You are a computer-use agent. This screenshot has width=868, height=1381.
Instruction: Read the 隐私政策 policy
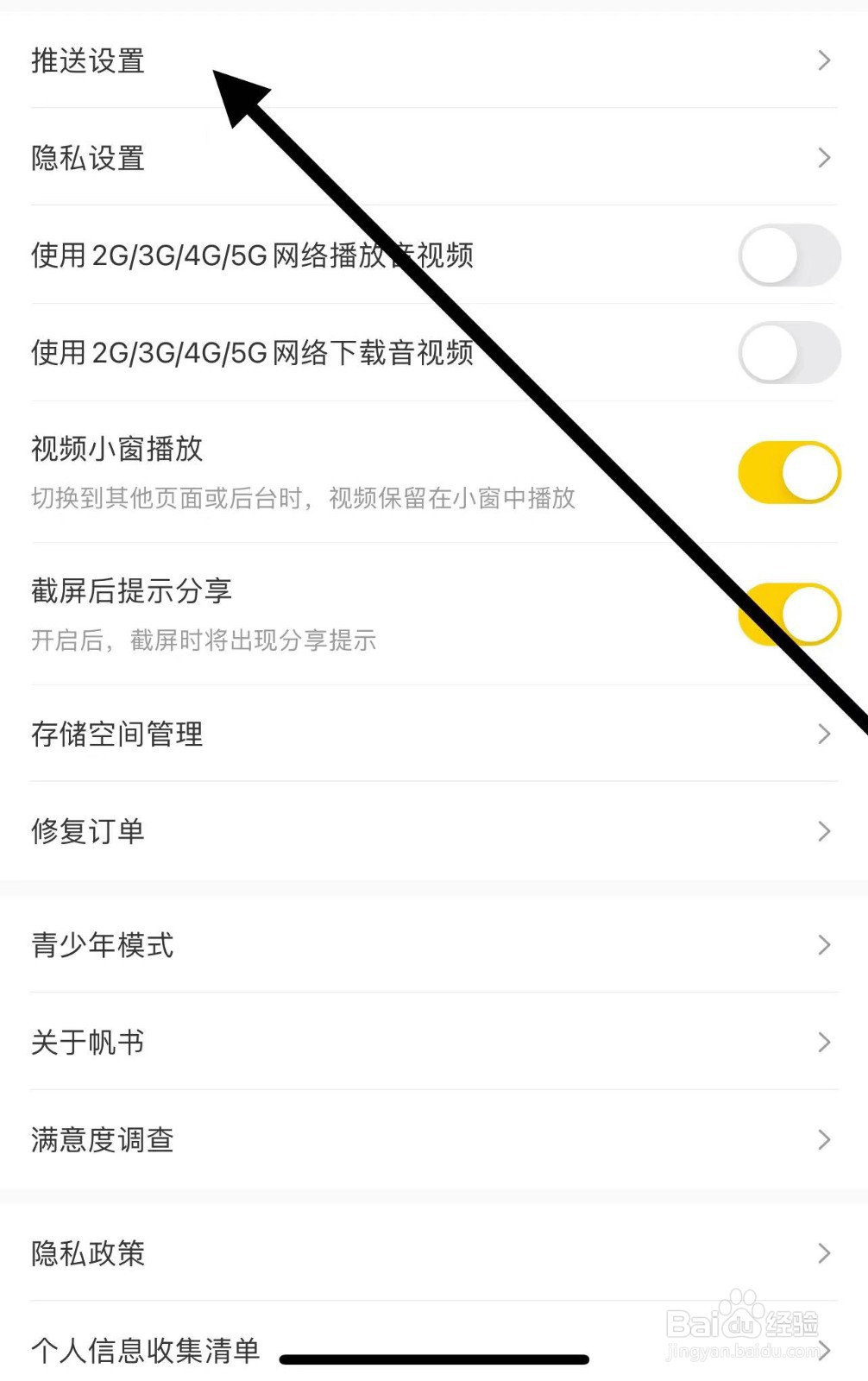coord(89,1253)
